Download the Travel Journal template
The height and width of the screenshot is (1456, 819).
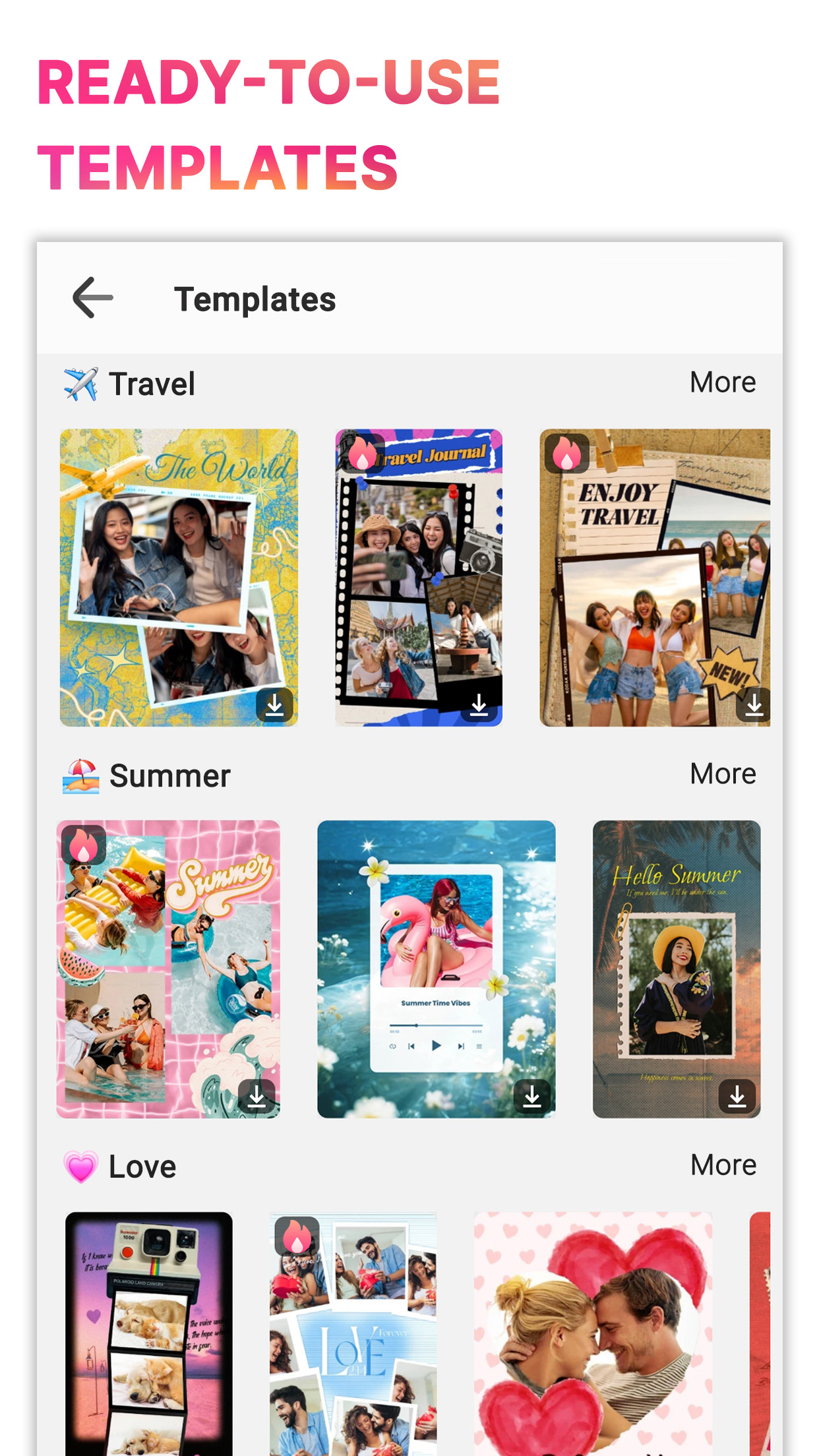[x=479, y=706]
